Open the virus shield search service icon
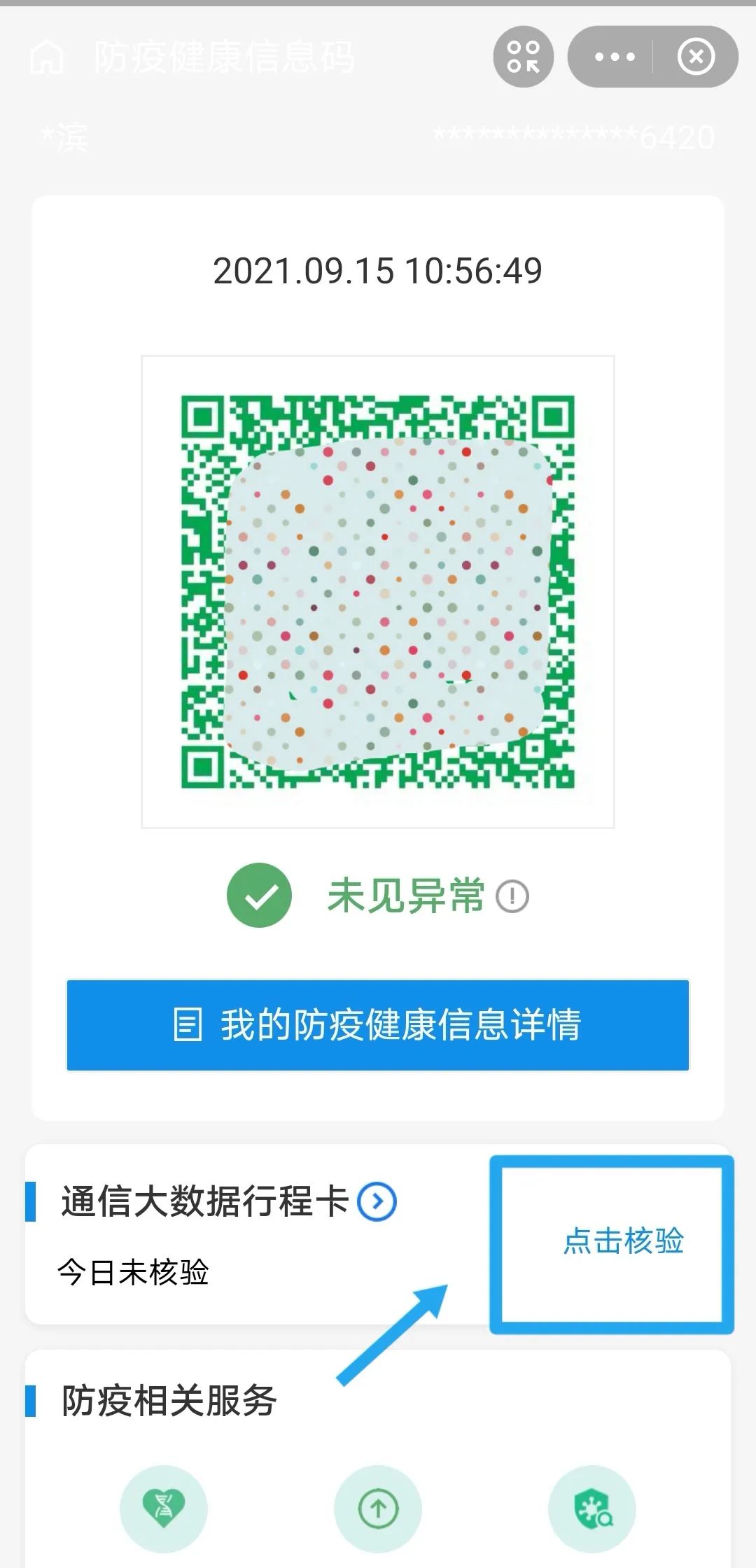756x1568 pixels. 592,1509
